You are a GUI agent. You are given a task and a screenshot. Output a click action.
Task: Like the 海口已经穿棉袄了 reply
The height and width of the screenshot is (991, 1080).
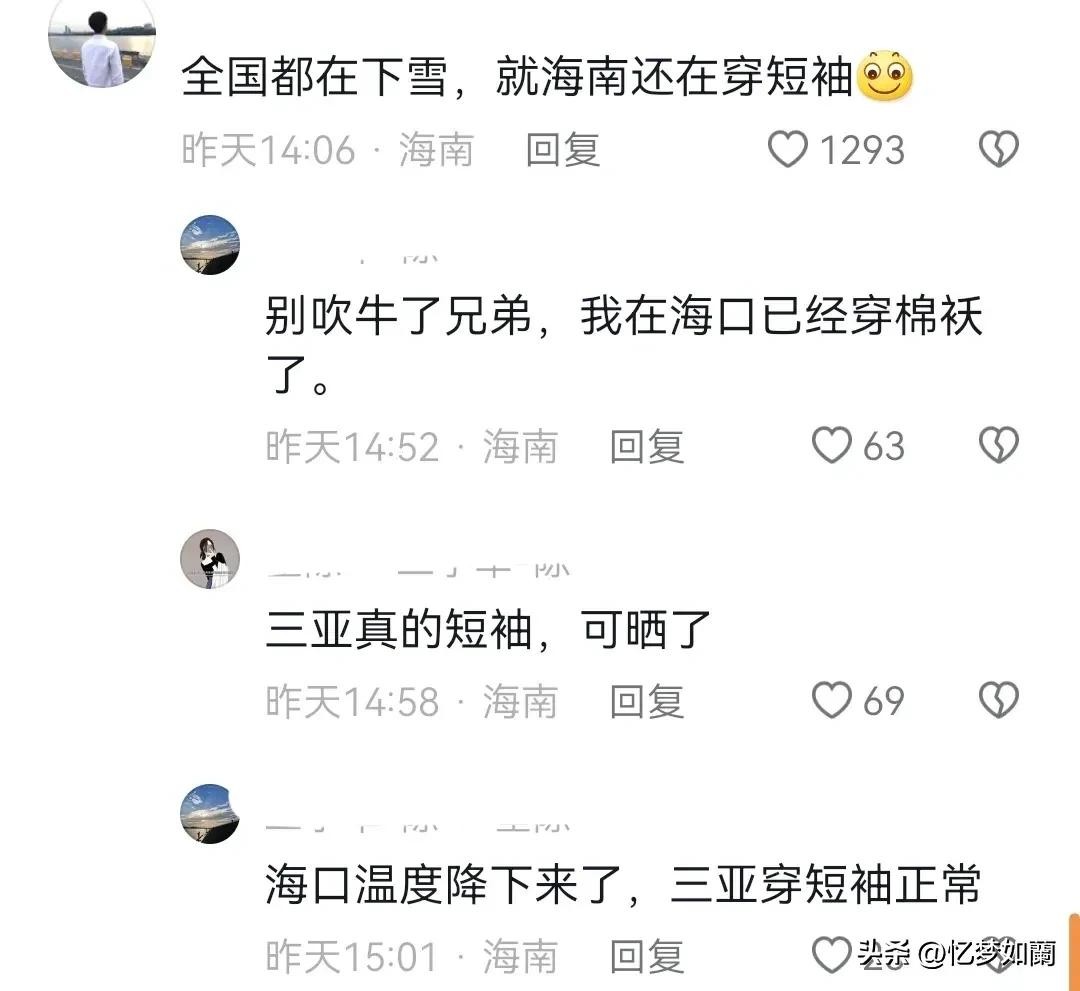[831, 446]
